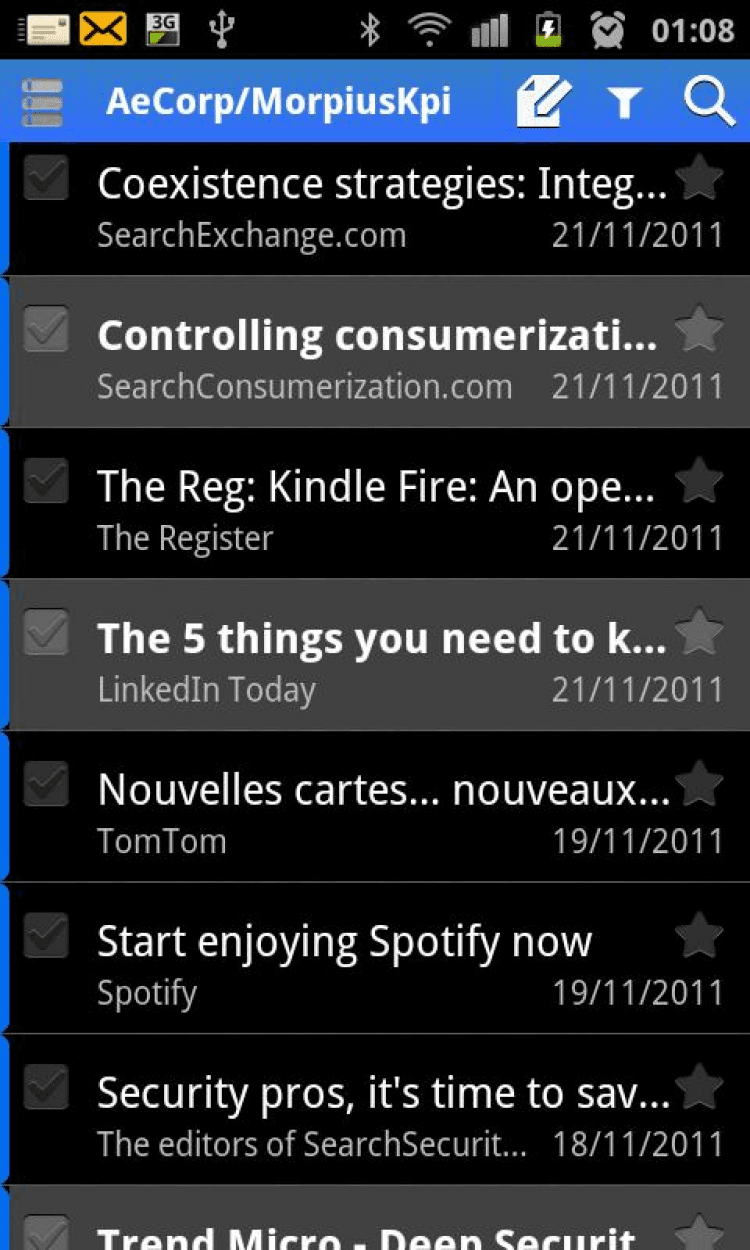Open the Start enjoying Spotify now email
Screen dimensions: 750x1250
(380, 964)
